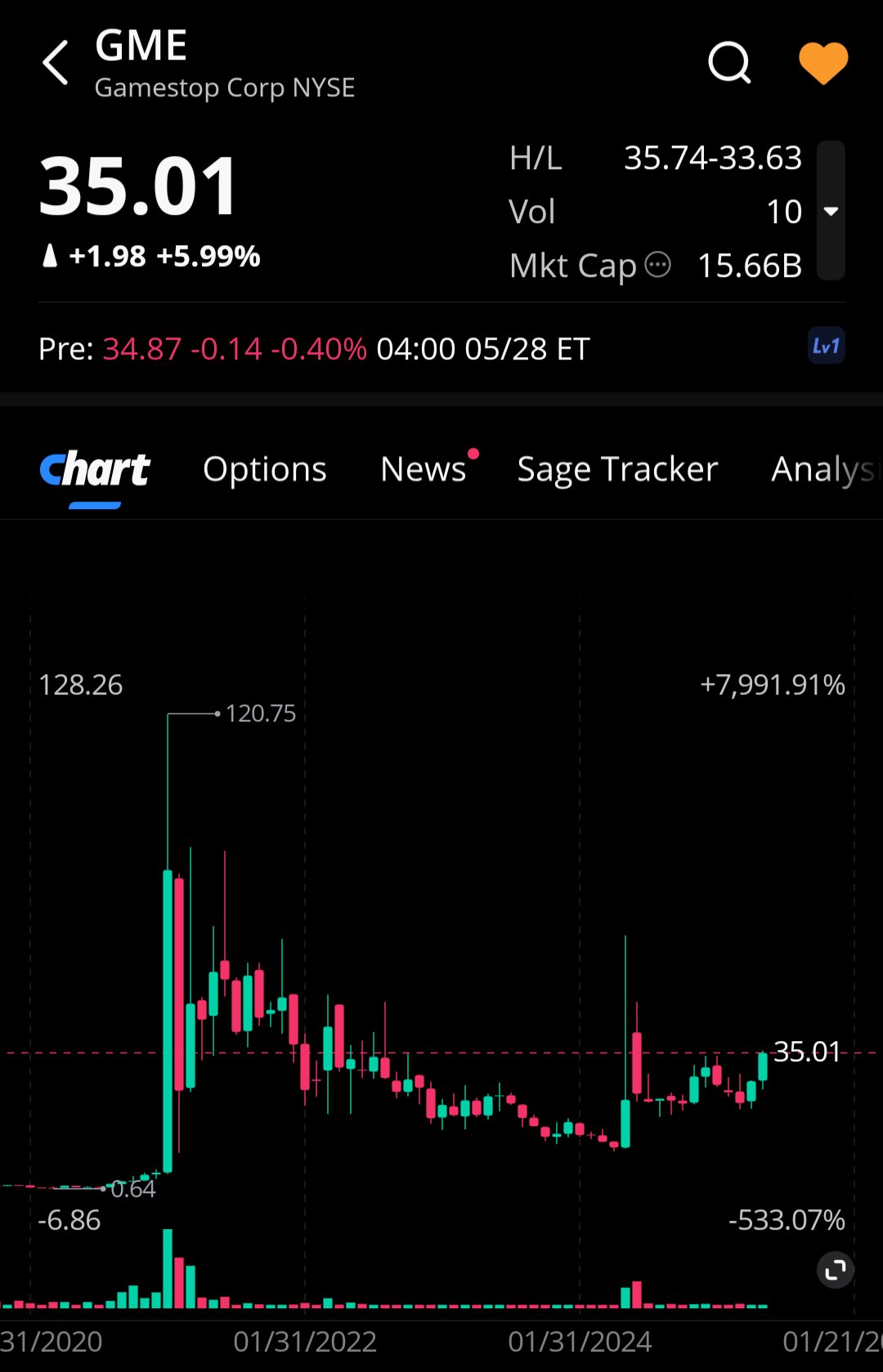Select the Chart tab
This screenshot has height=1372, width=883.
95,470
